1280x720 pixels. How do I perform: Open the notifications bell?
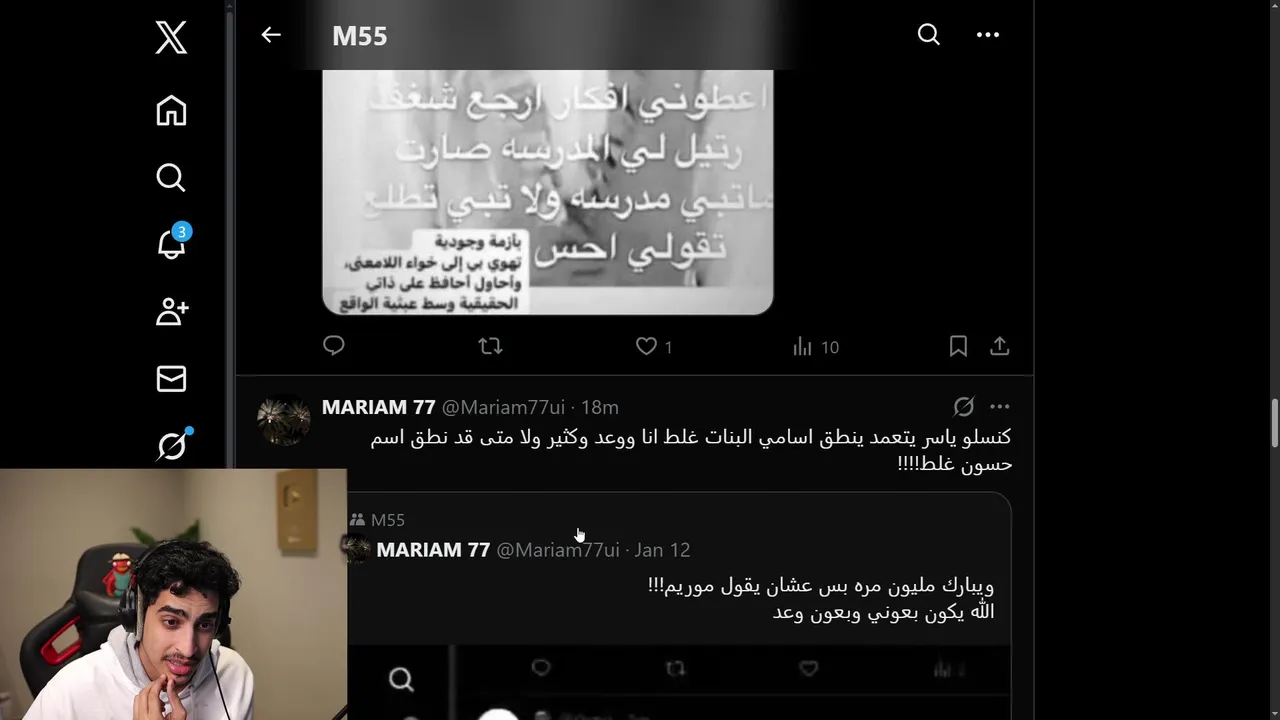[x=171, y=244]
